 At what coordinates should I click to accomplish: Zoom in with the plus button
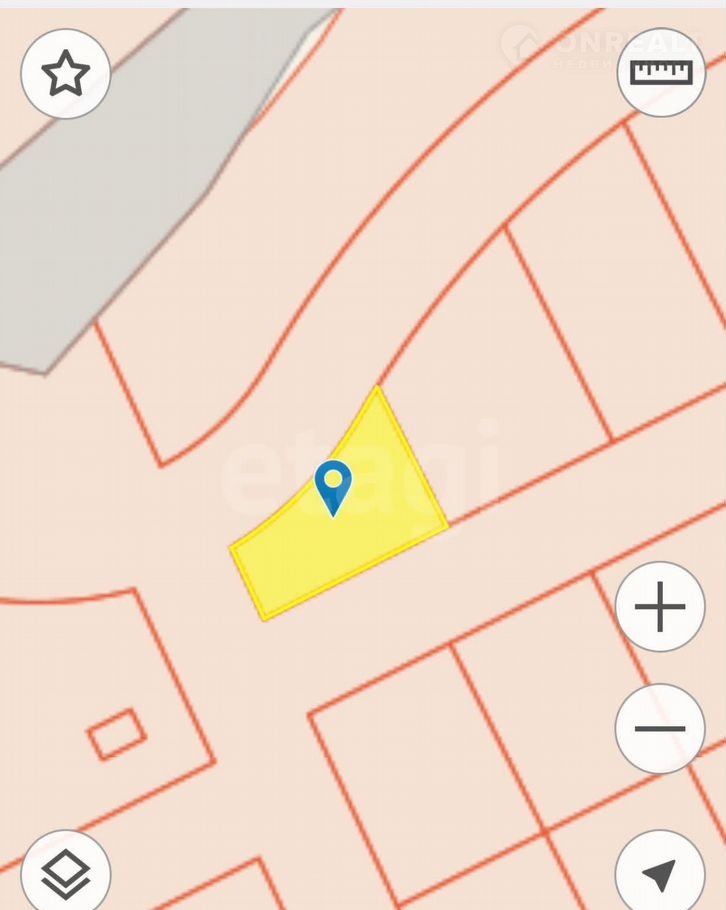(660, 607)
